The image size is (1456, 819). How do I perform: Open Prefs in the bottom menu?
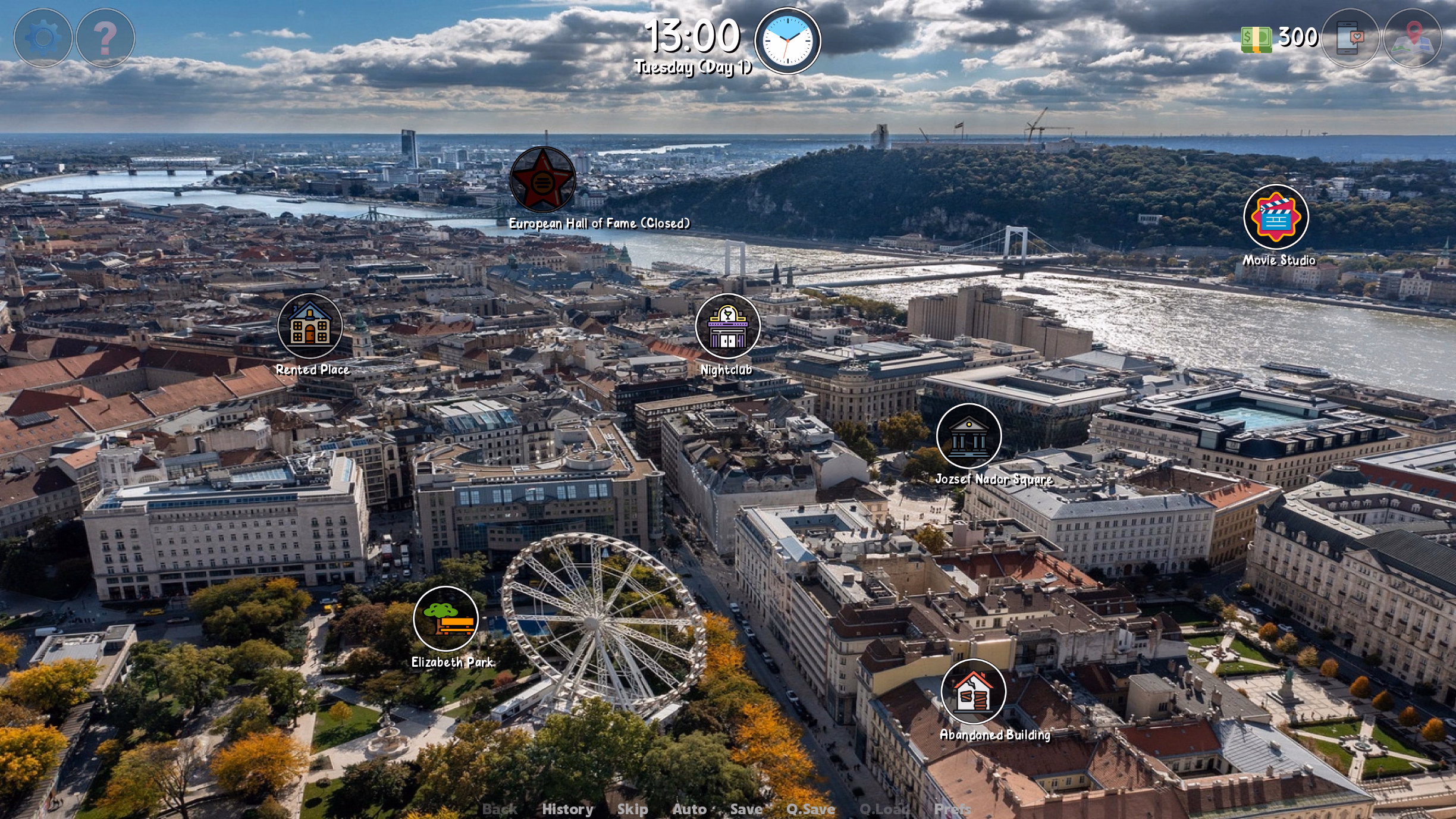(x=952, y=809)
